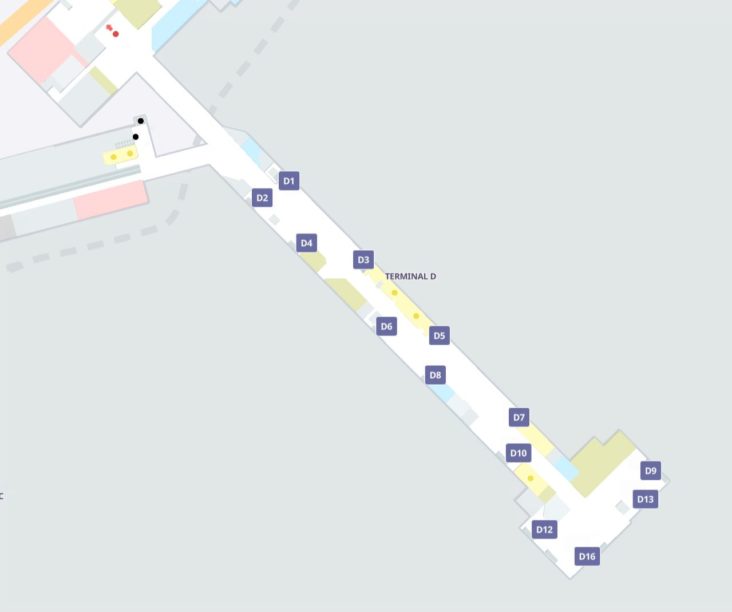Open gate D10 details
This screenshot has width=732, height=612.
click(x=518, y=453)
